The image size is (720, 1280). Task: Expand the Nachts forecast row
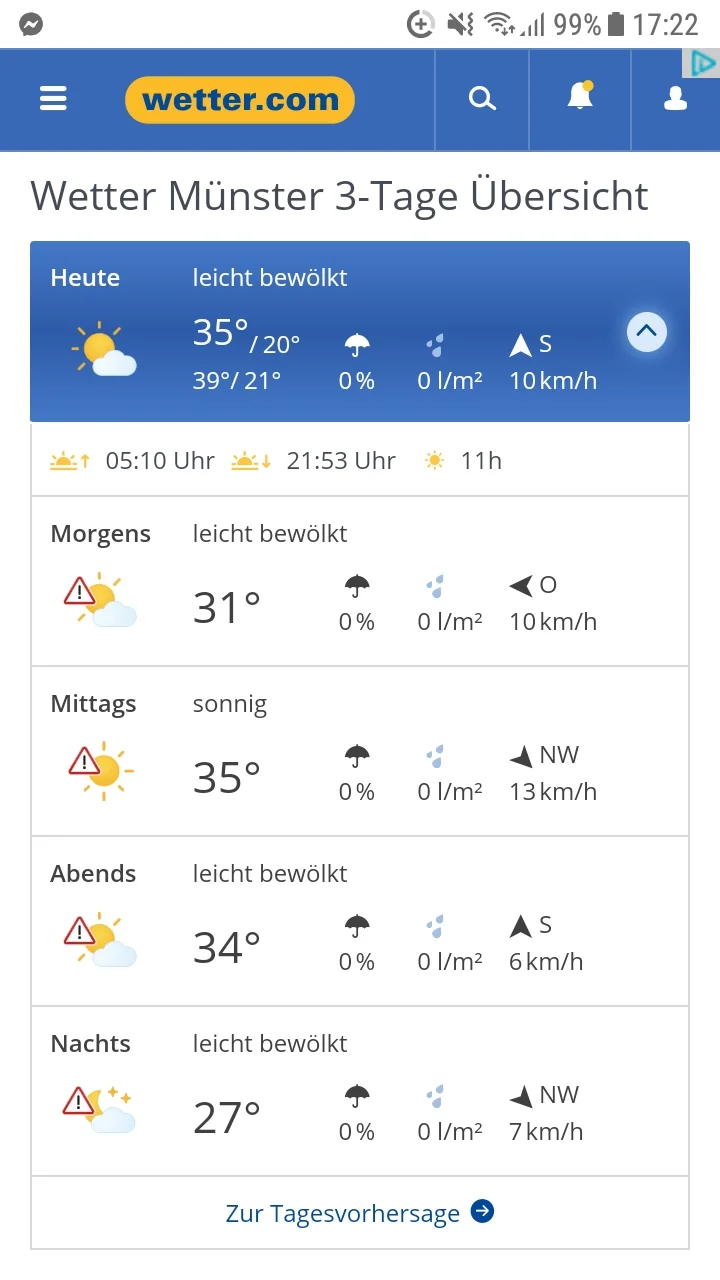click(x=360, y=1090)
